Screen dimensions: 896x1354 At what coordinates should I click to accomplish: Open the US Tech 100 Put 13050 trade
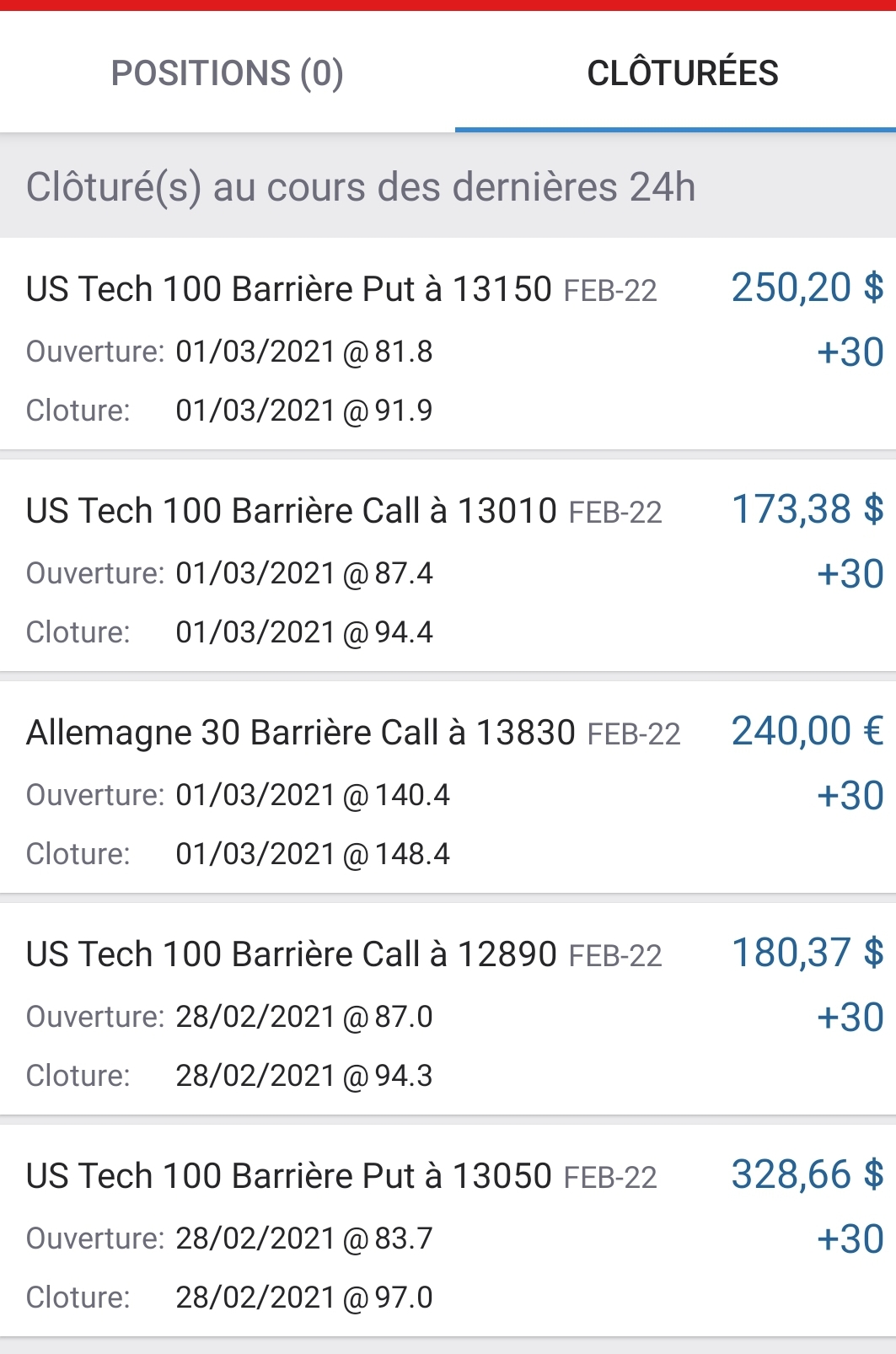(447, 1233)
